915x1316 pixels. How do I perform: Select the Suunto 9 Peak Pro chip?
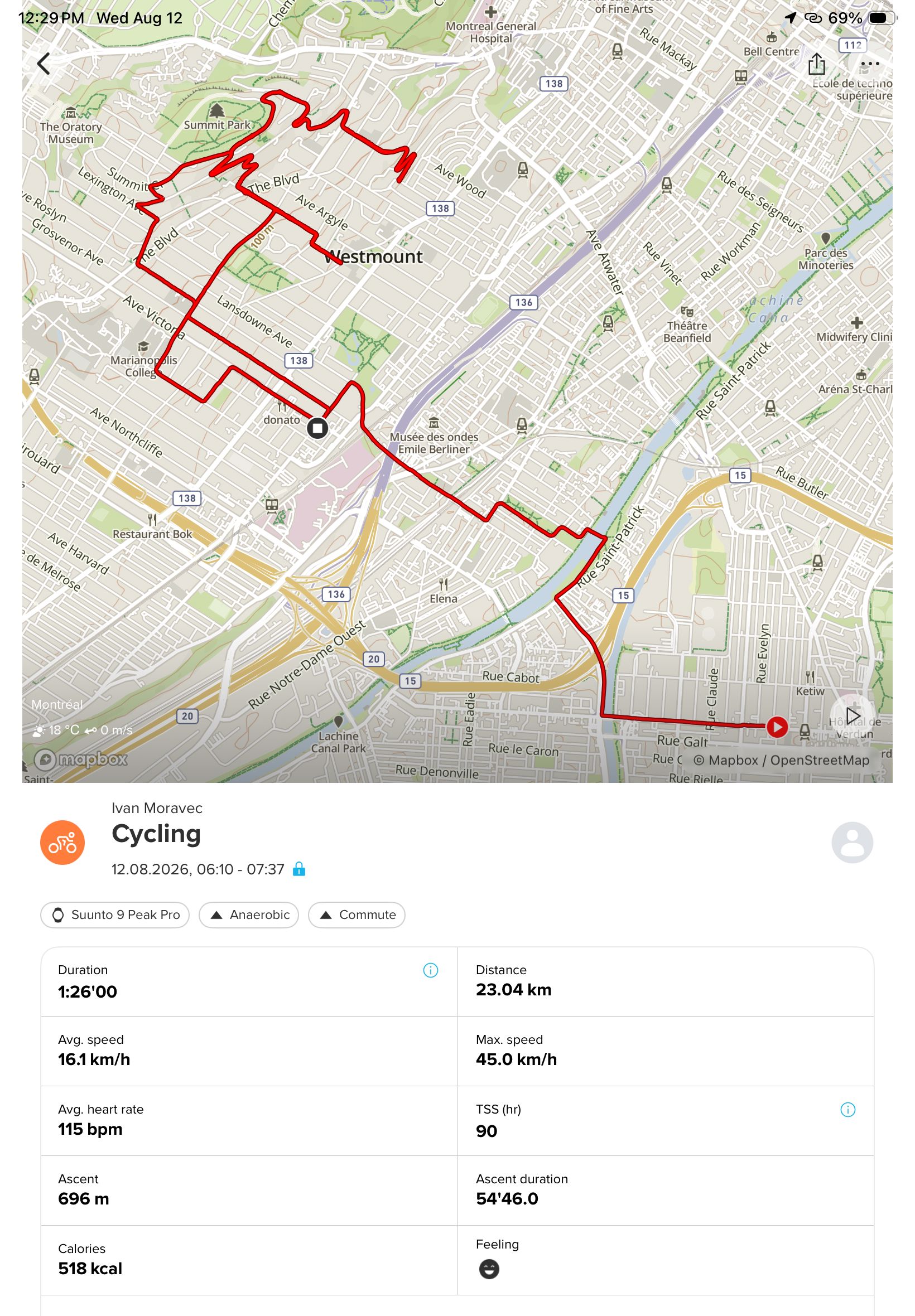[x=115, y=915]
